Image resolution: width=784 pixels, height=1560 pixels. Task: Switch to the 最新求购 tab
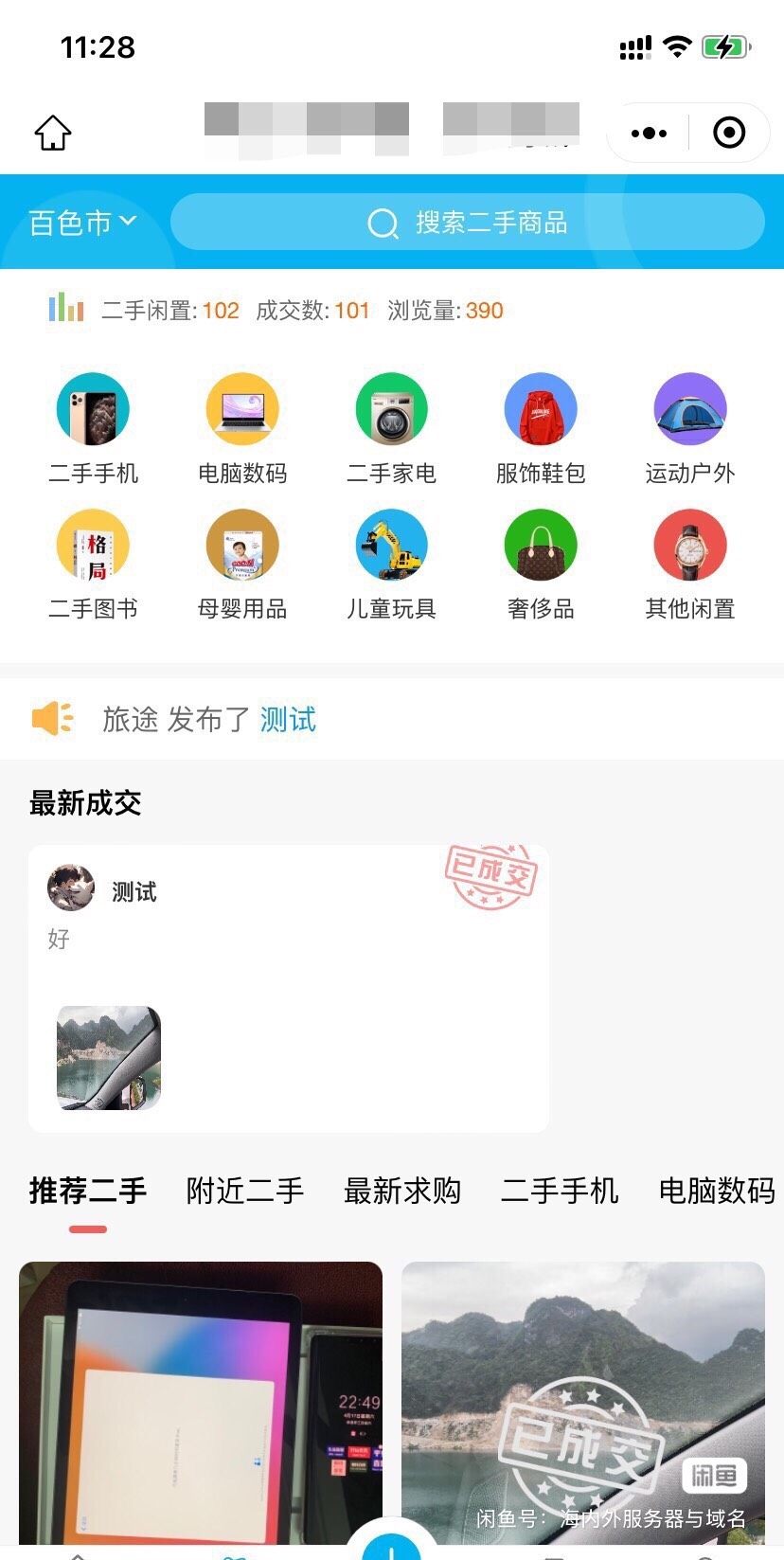point(402,1191)
